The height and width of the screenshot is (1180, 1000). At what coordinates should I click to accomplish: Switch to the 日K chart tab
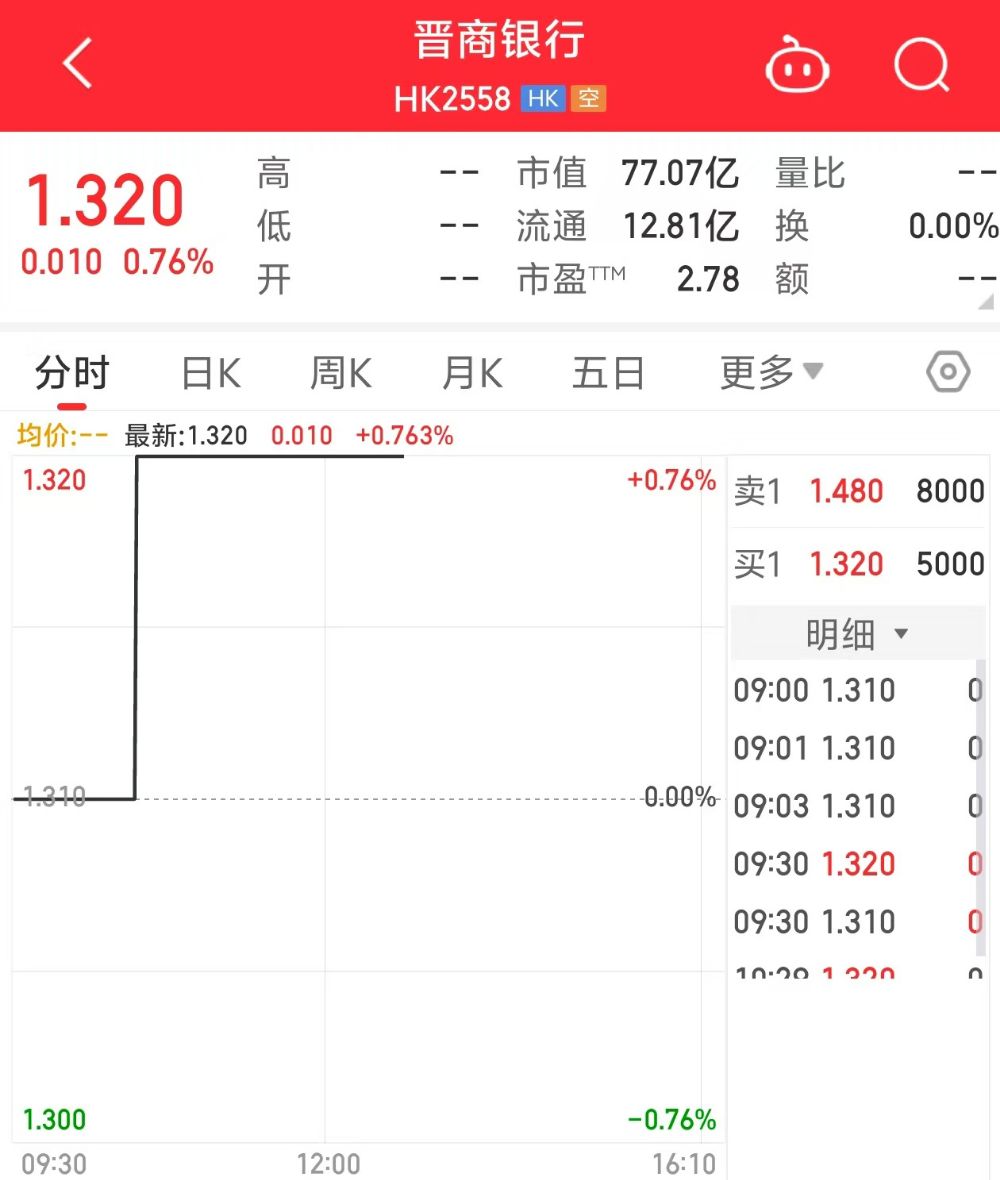tap(211, 374)
